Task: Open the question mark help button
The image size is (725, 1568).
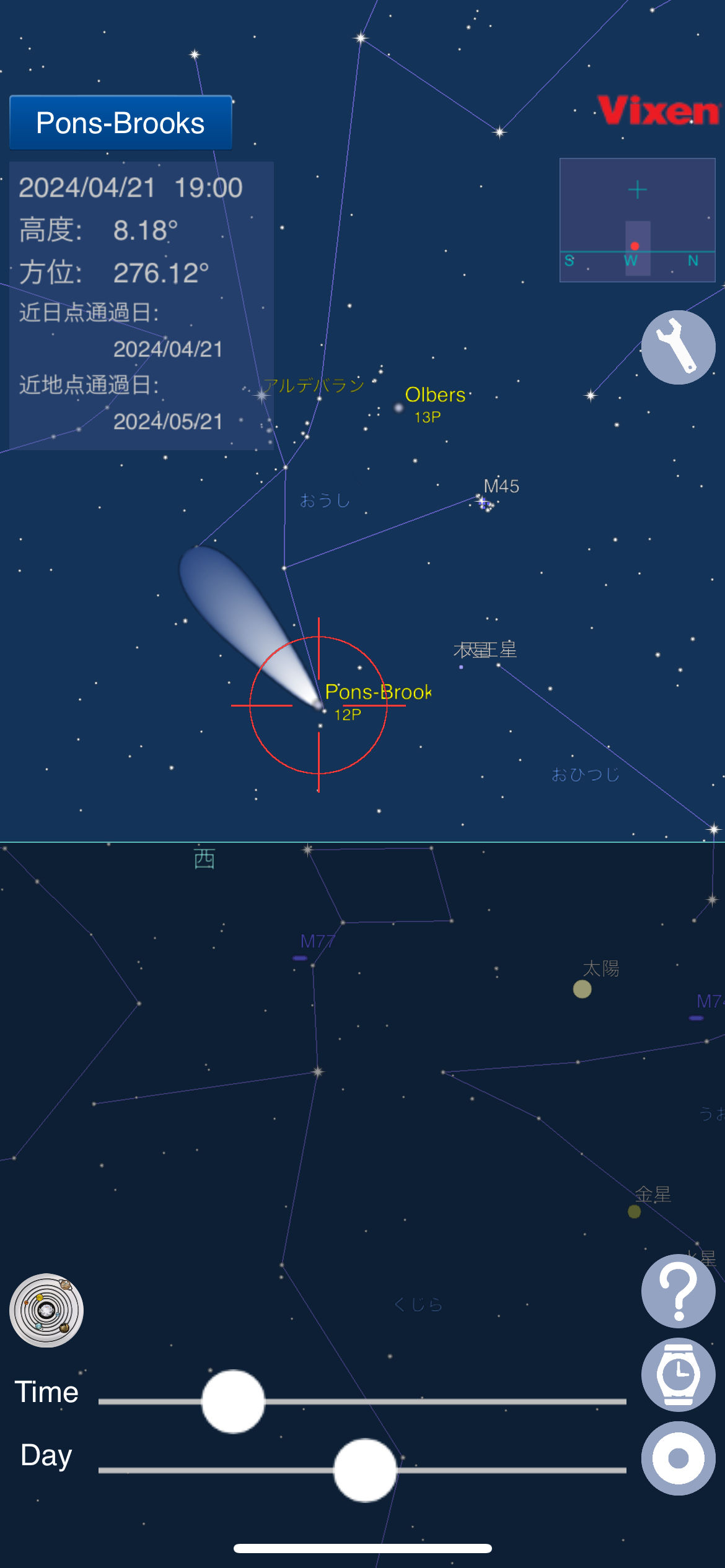Action: click(678, 1291)
